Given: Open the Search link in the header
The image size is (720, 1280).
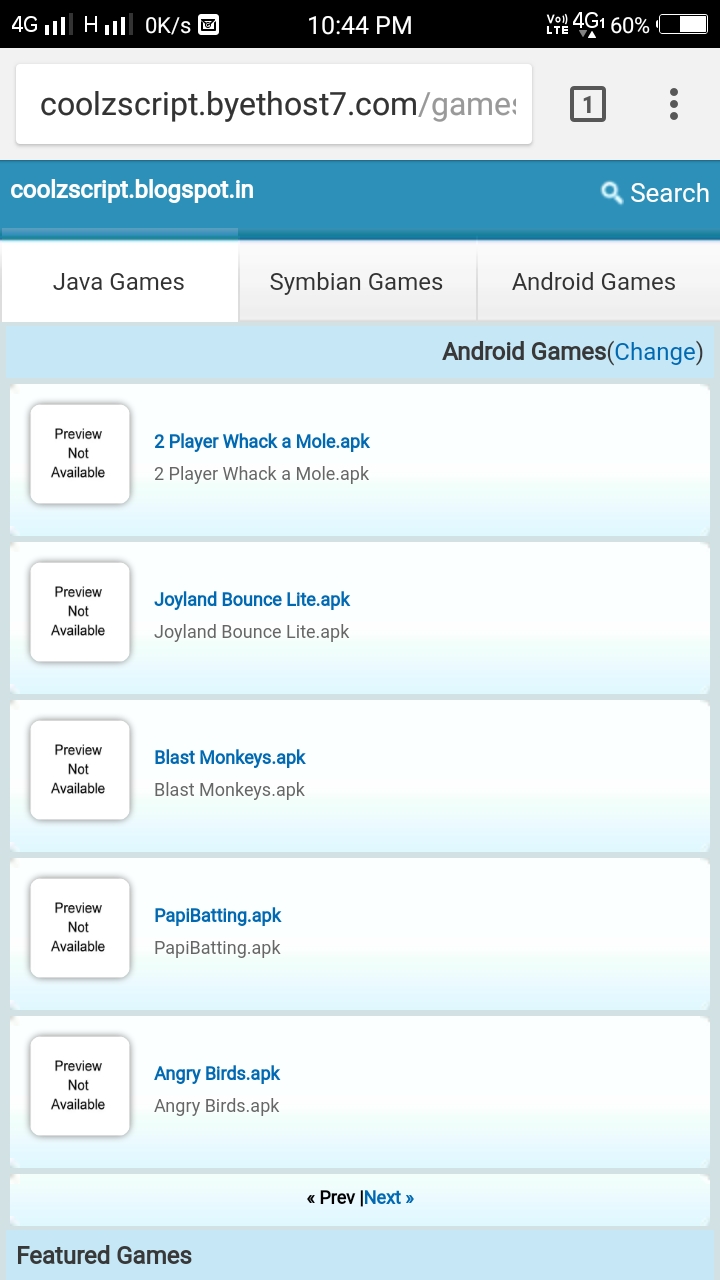Looking at the screenshot, I should [x=655, y=193].
